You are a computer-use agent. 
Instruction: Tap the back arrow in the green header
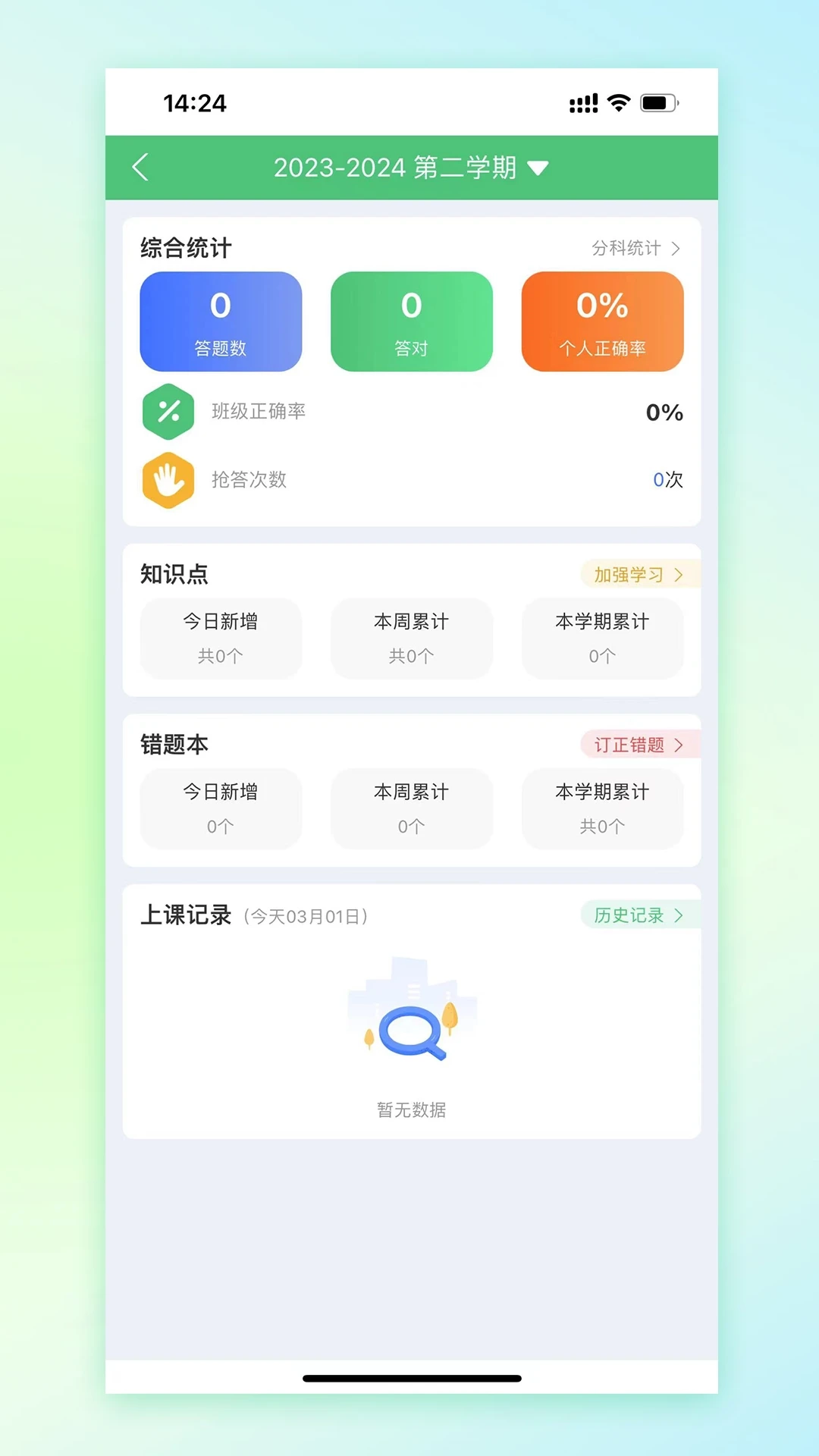140,167
